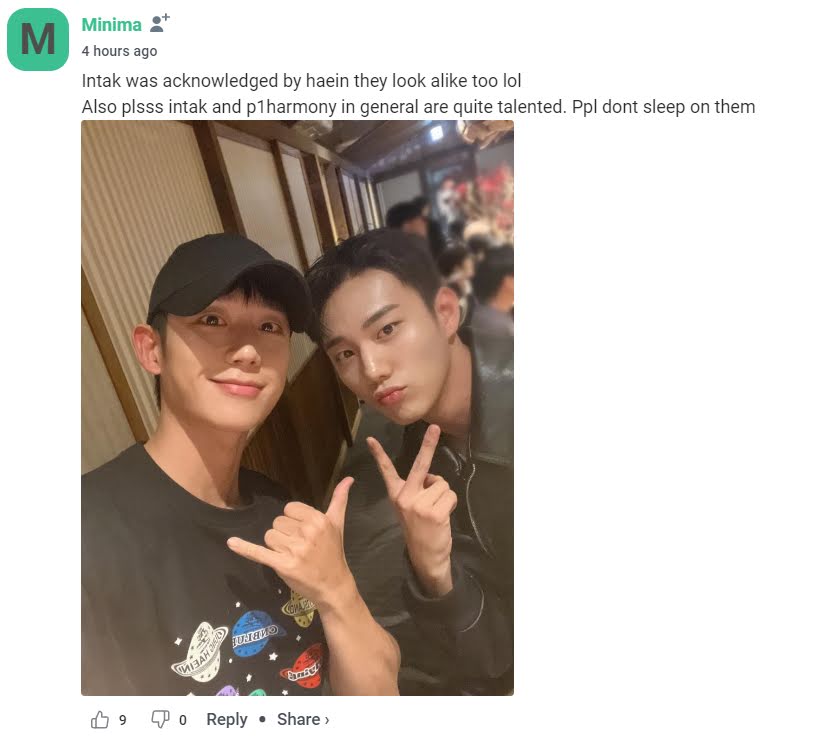This screenshot has width=820, height=736.
Task: Follow Minima with the add-user icon
Action: point(160,23)
